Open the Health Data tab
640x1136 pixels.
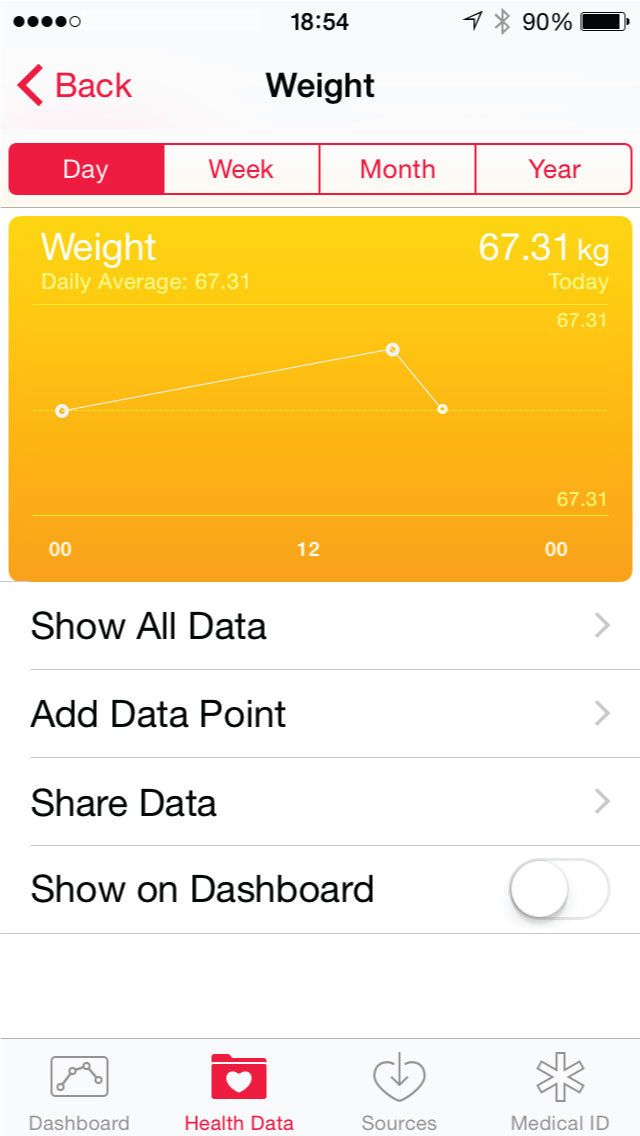coord(239,1090)
